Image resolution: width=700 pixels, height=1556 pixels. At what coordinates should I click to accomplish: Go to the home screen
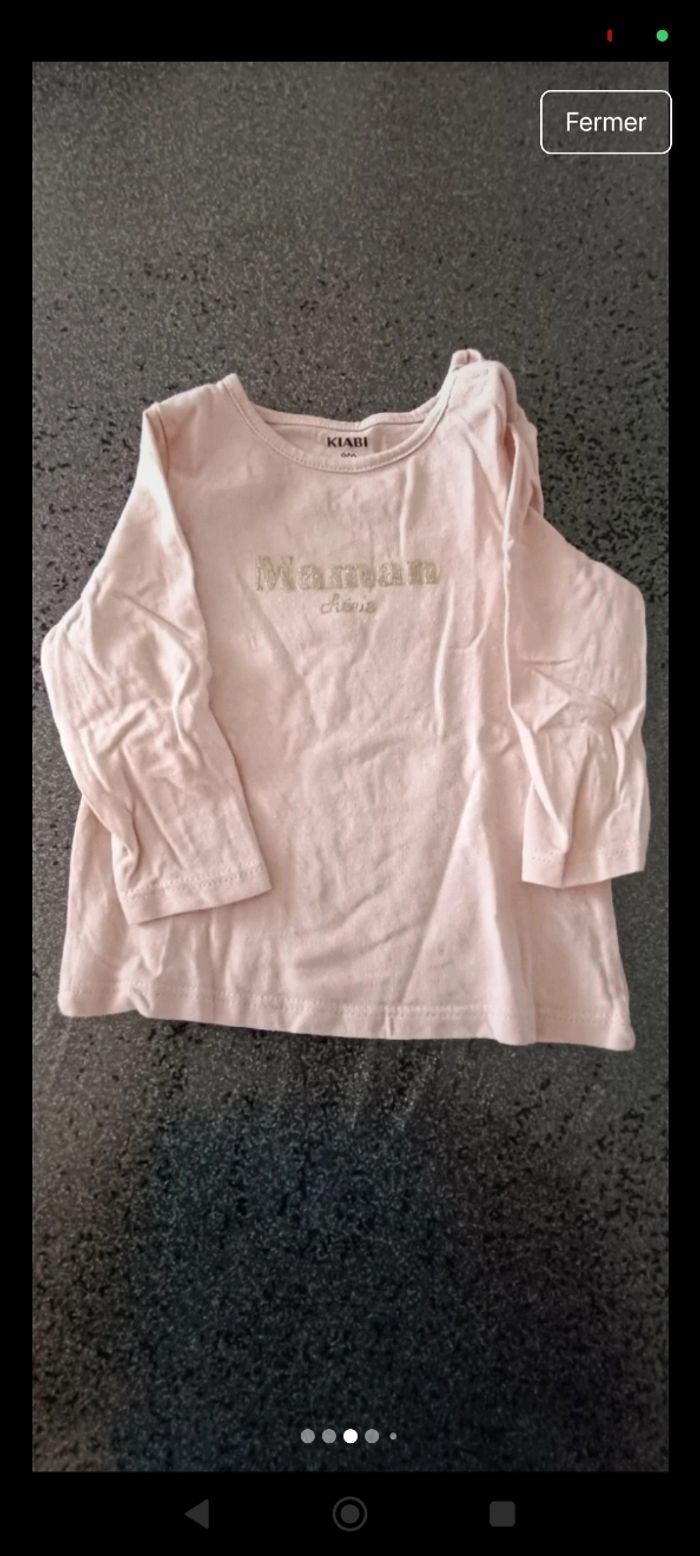[x=350, y=1513]
